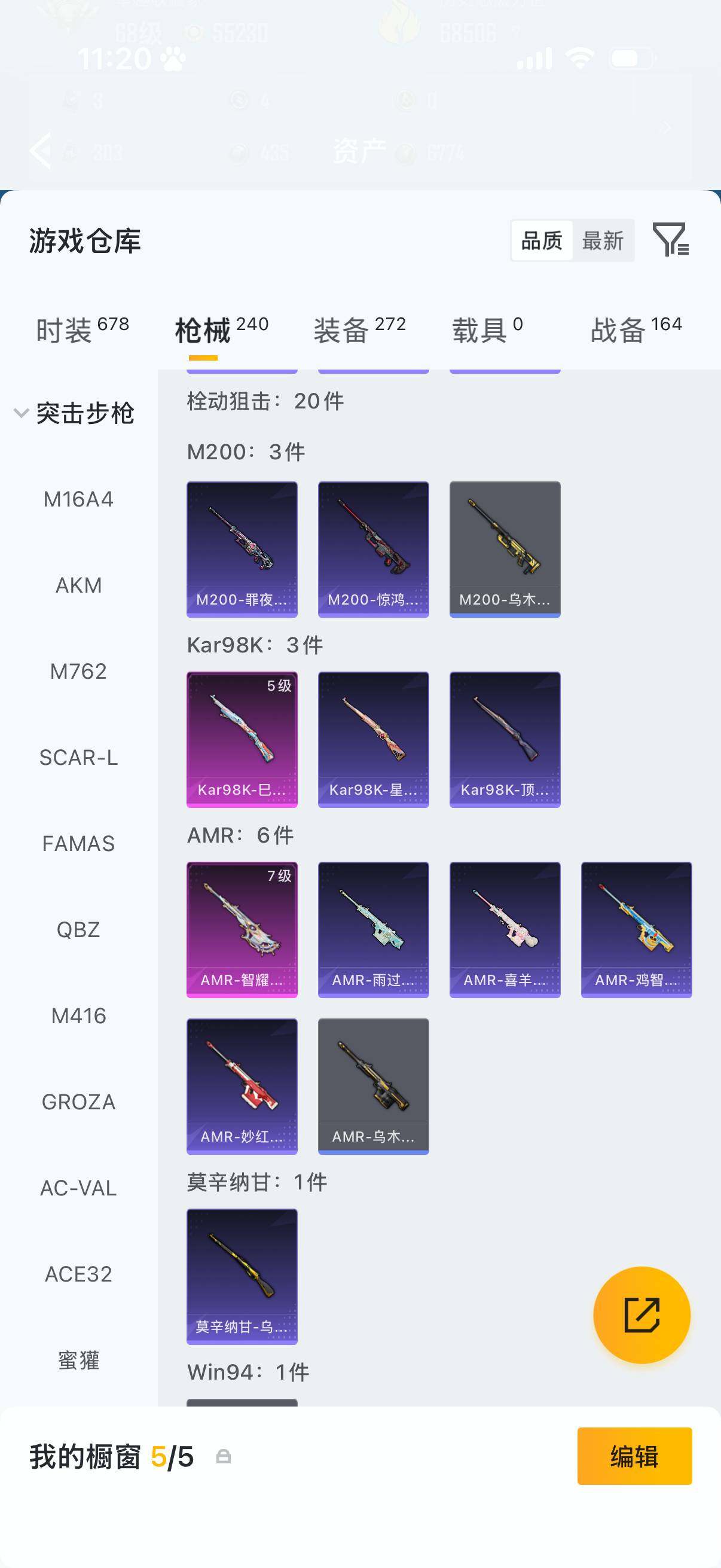Open the M200-罪夜 skin card
The height and width of the screenshot is (1568, 721).
pos(242,549)
